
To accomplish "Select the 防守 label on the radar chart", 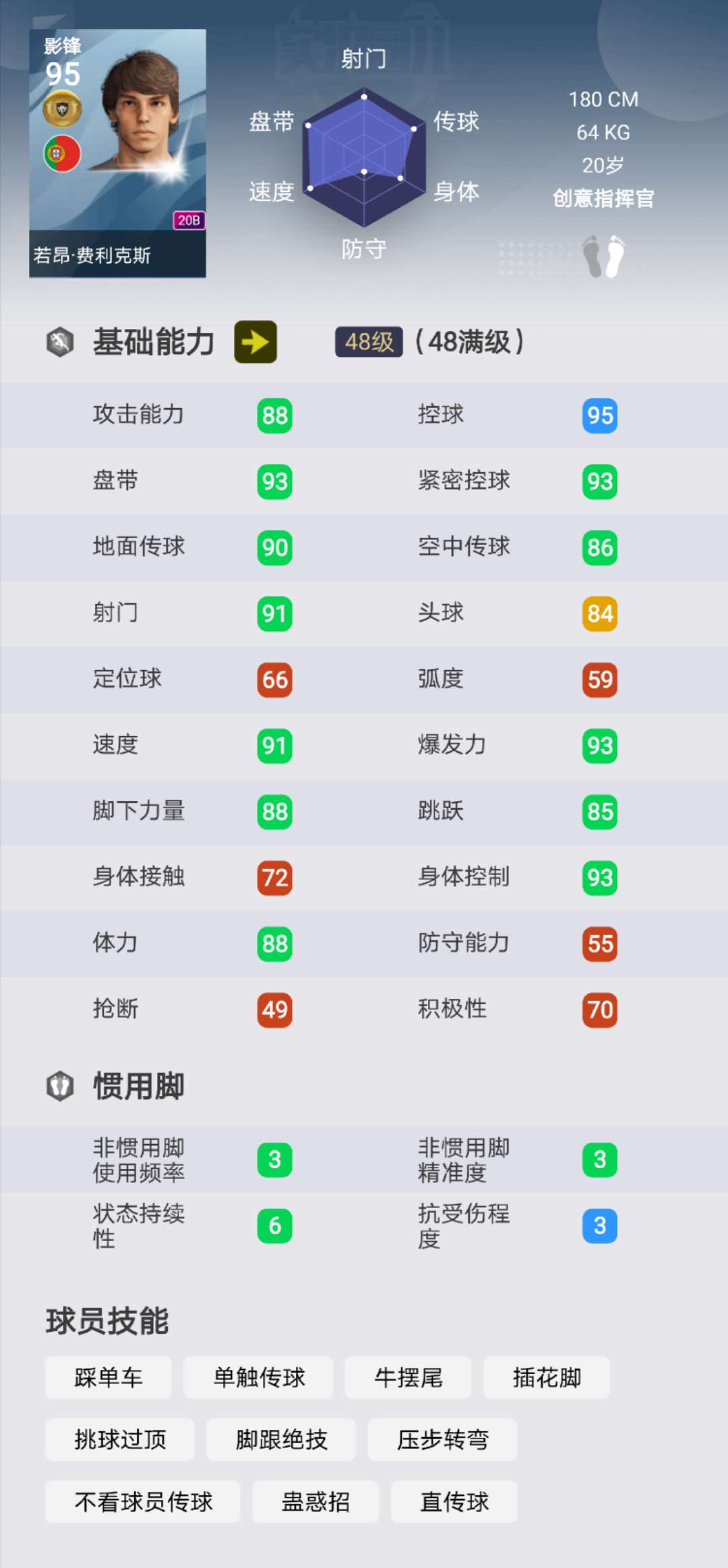I will click(x=364, y=249).
